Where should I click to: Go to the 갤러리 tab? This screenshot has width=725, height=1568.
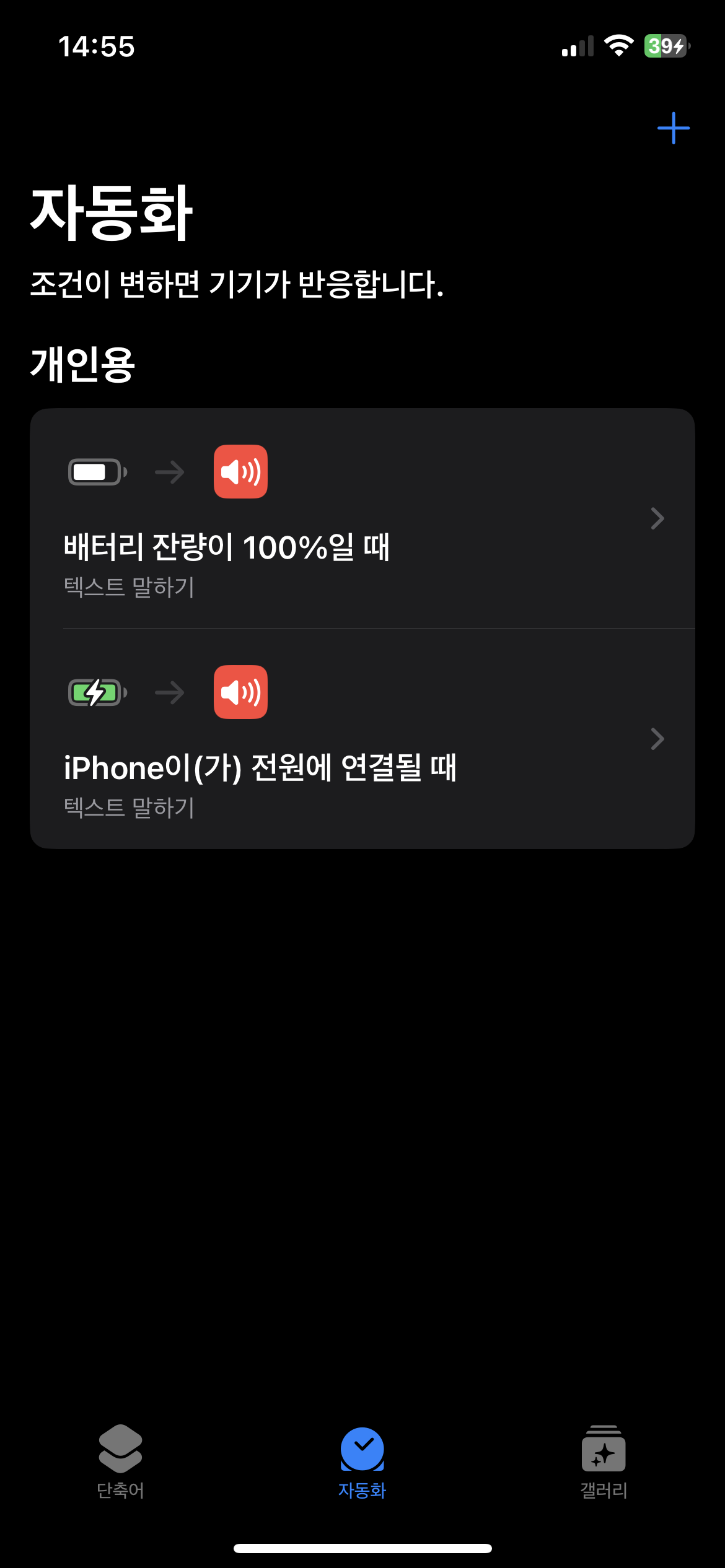click(604, 1461)
